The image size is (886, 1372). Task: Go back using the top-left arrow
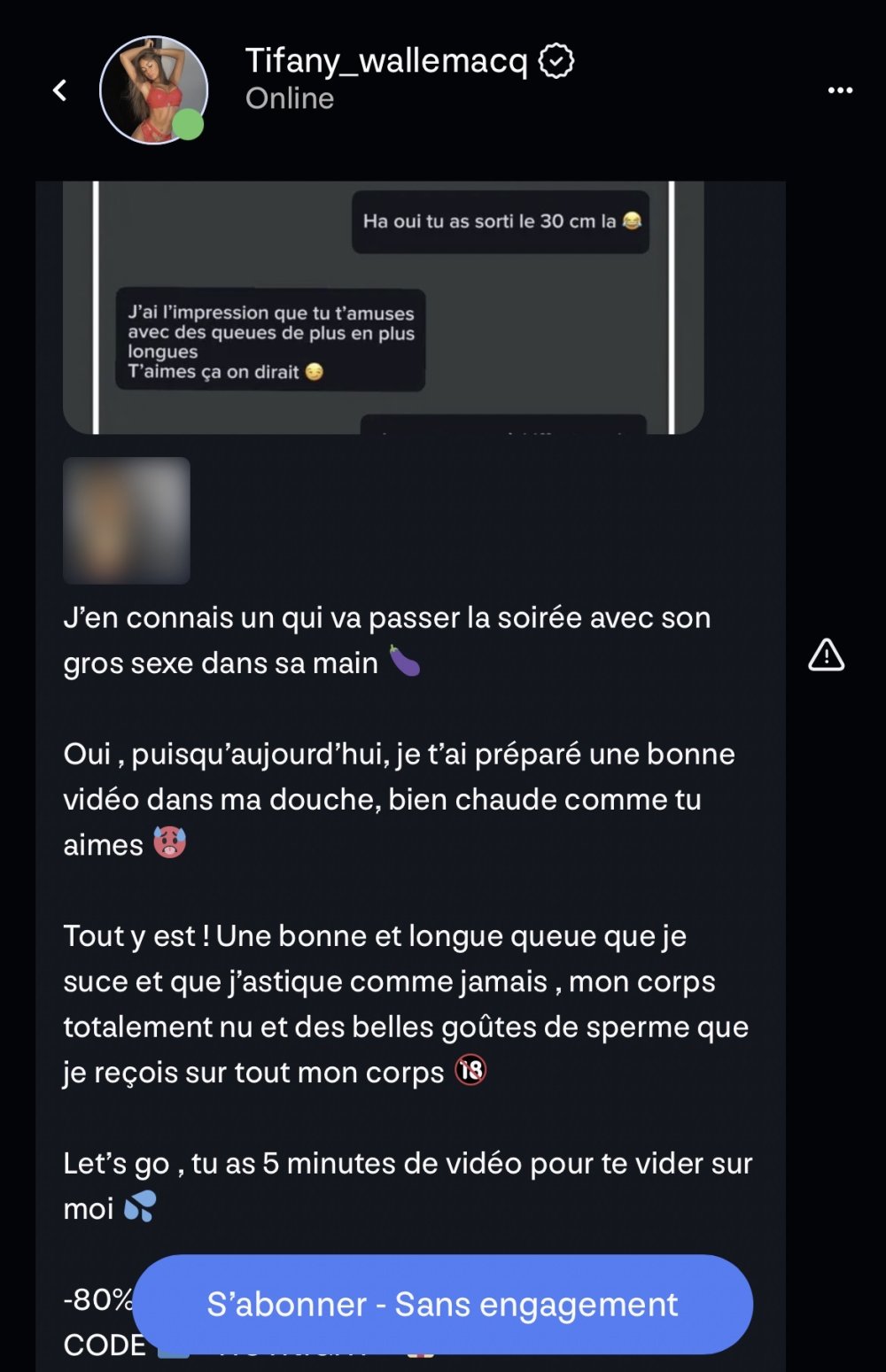coord(60,90)
